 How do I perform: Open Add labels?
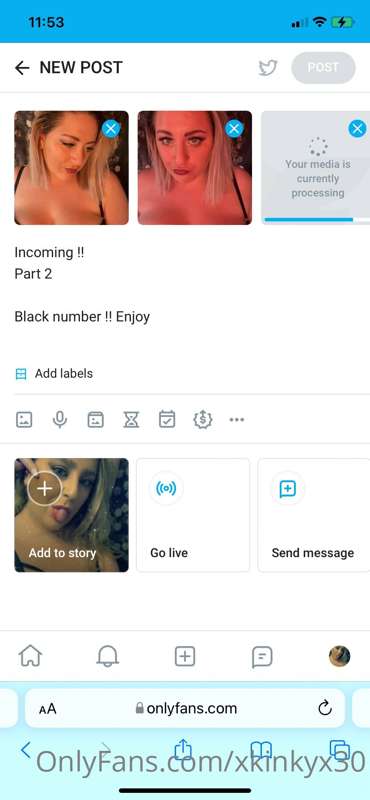(x=54, y=374)
